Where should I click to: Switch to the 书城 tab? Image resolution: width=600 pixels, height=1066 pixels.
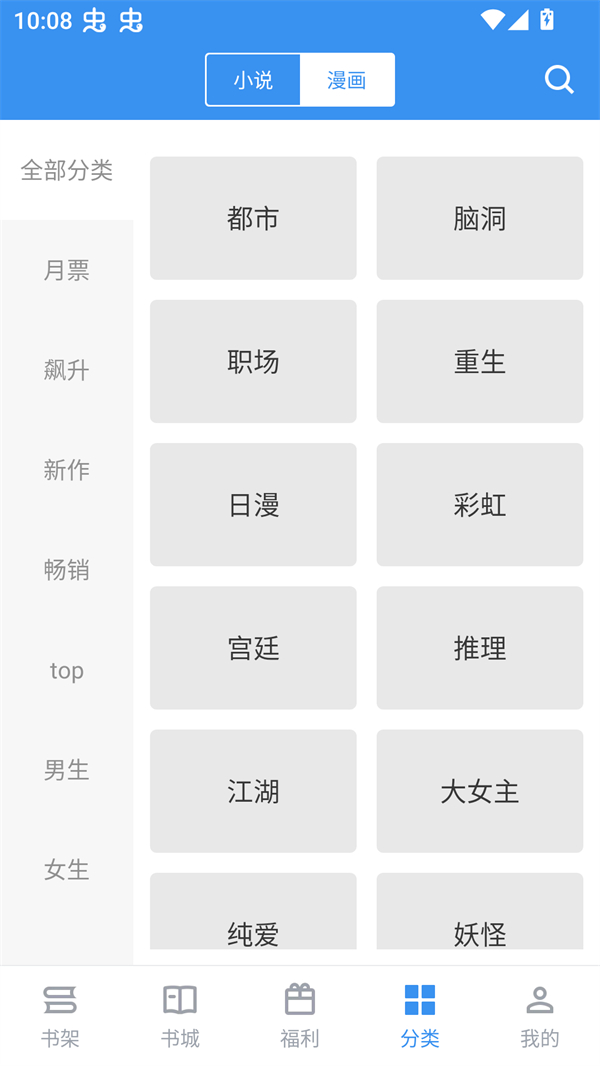click(x=180, y=1015)
